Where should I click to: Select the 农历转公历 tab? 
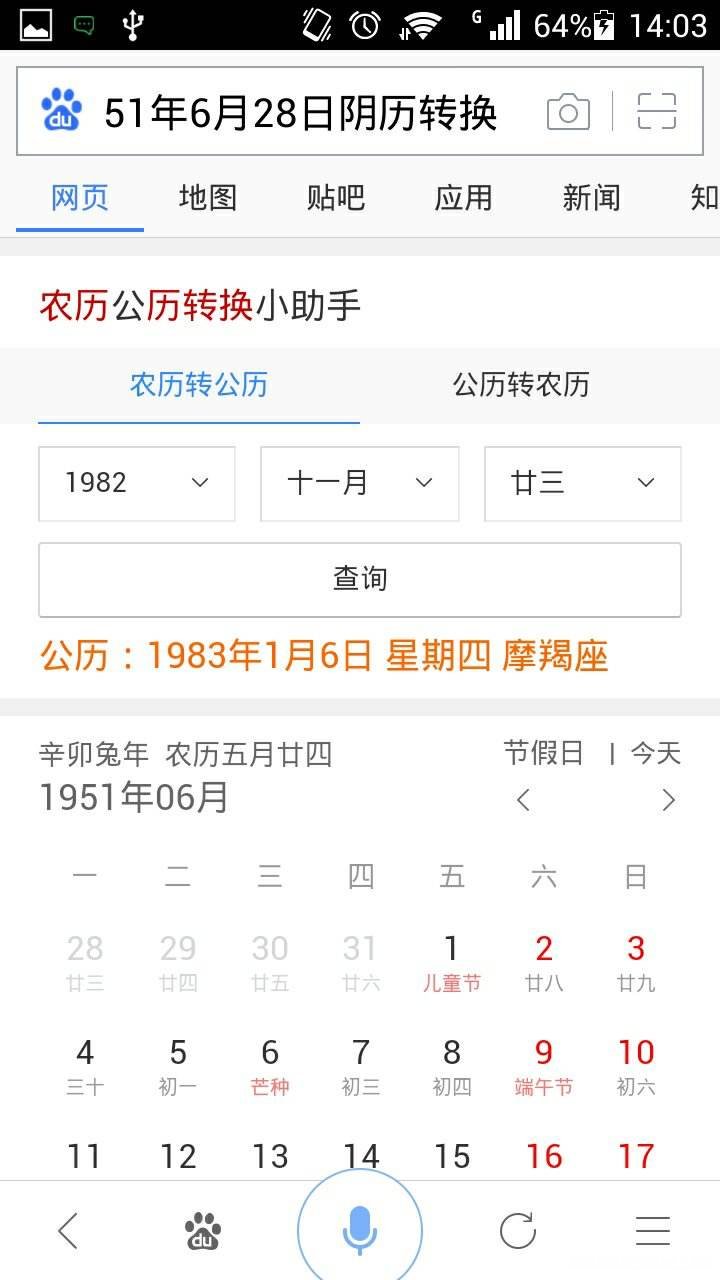(199, 385)
